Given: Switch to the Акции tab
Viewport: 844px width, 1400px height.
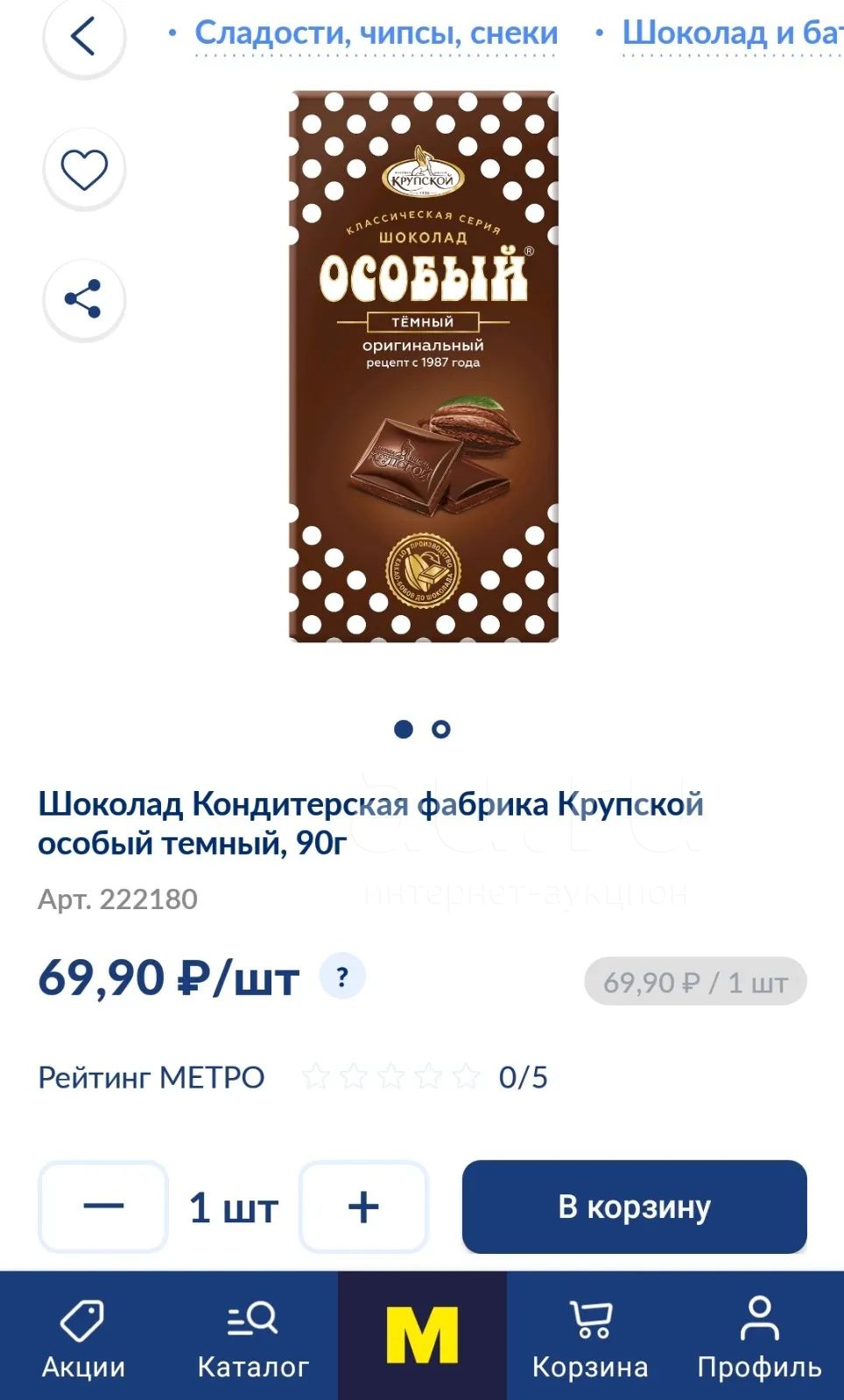Looking at the screenshot, I should click(84, 1337).
